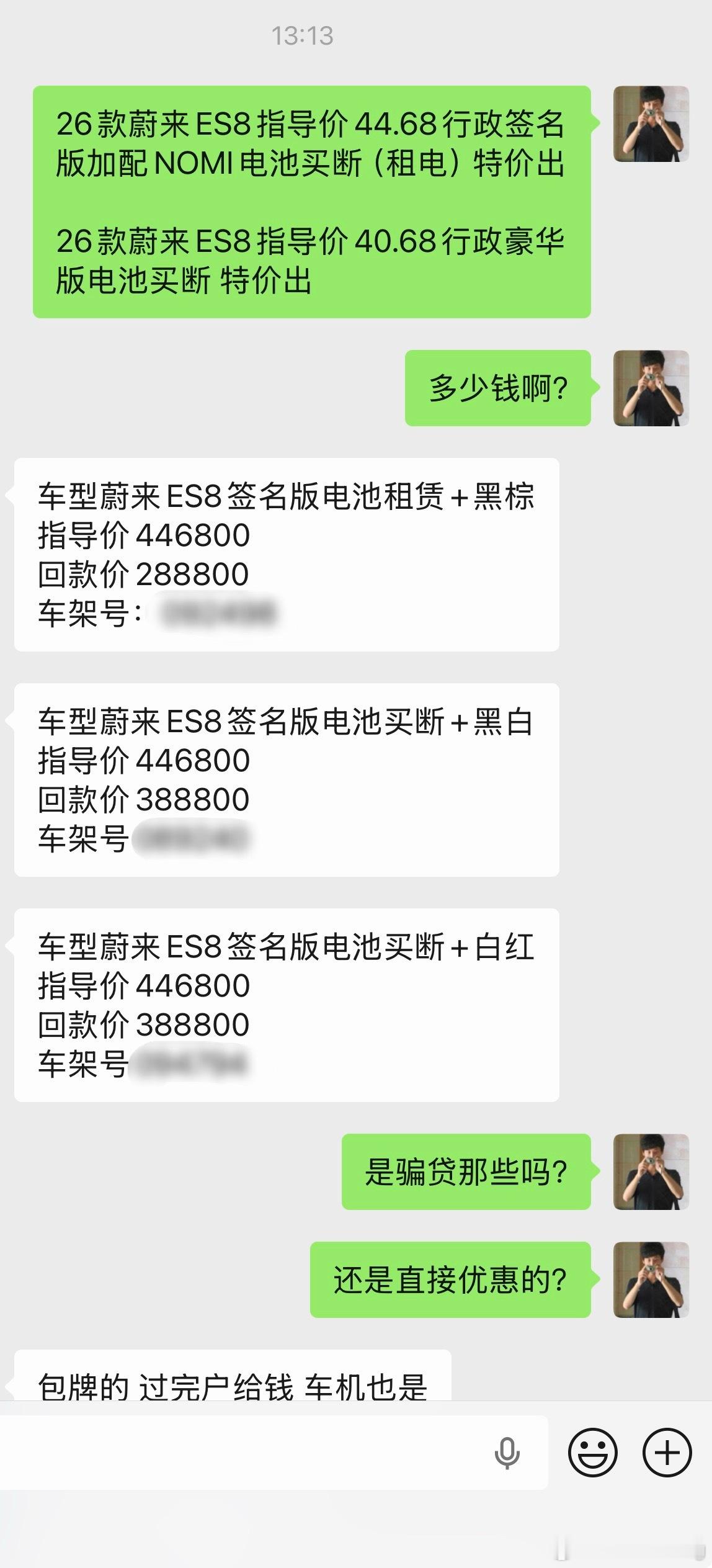Tap the 回款价 288800 price line

click(143, 574)
